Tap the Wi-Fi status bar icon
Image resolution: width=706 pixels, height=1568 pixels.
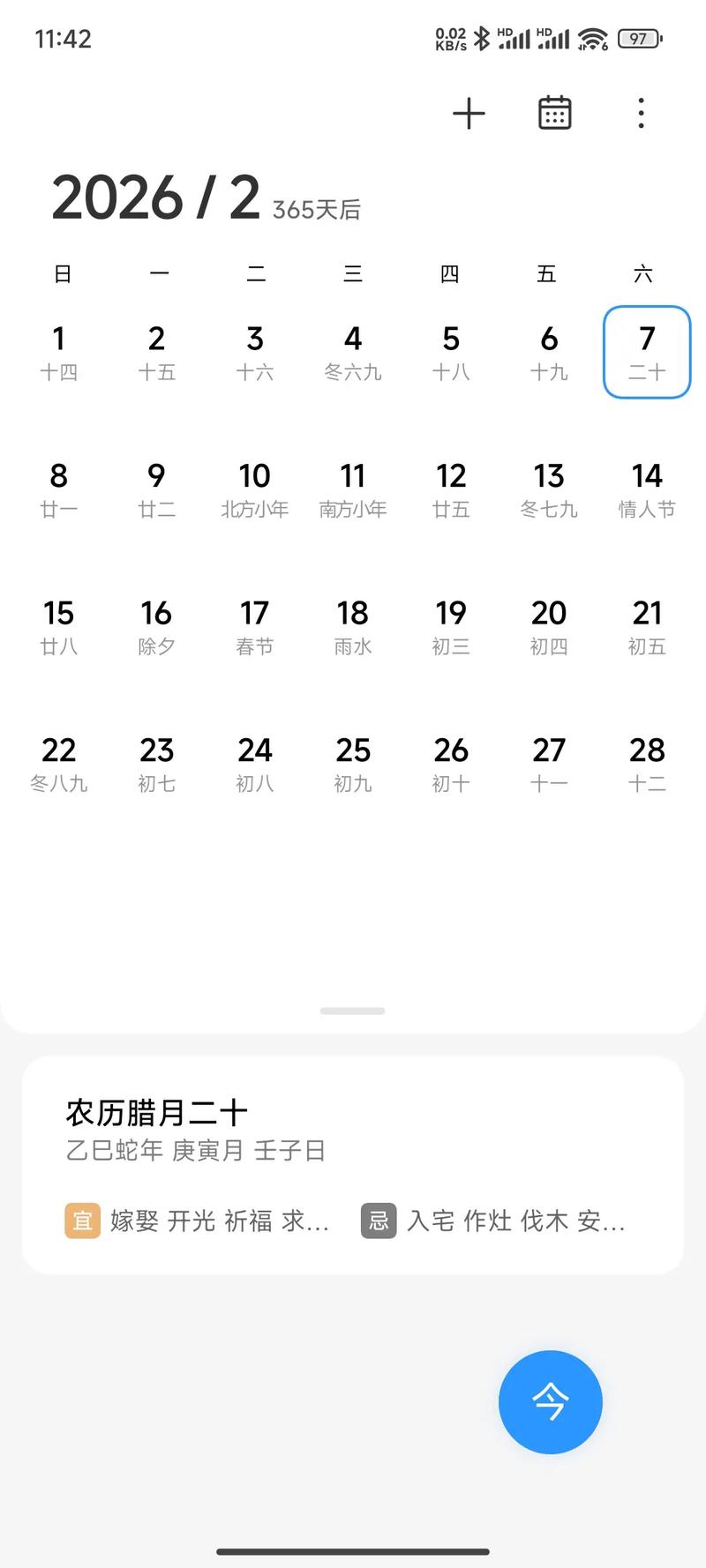tap(594, 38)
